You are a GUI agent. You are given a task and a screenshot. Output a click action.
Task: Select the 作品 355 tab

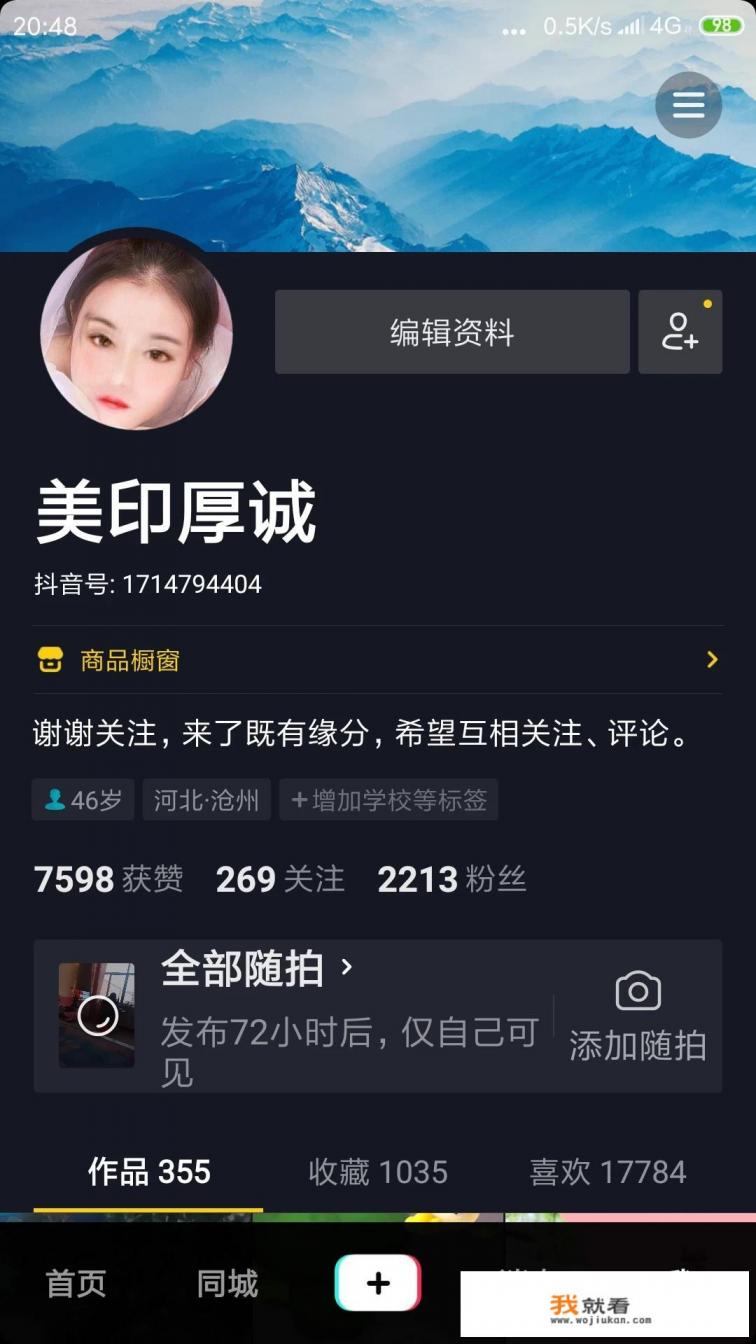(149, 1172)
